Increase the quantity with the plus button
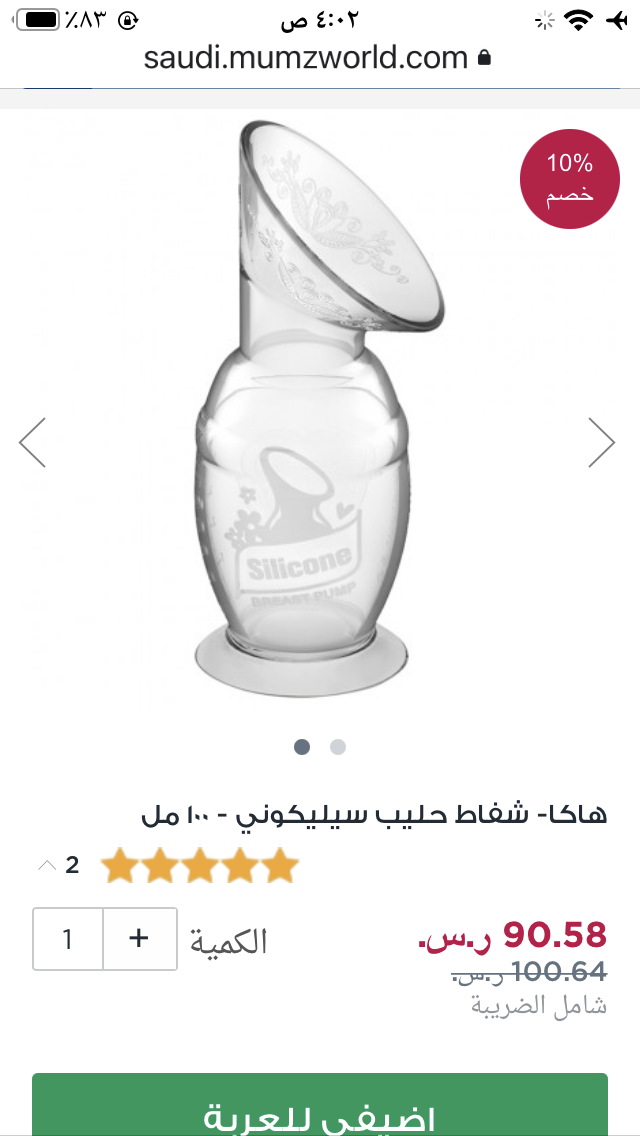This screenshot has width=640, height=1136. 139,938
